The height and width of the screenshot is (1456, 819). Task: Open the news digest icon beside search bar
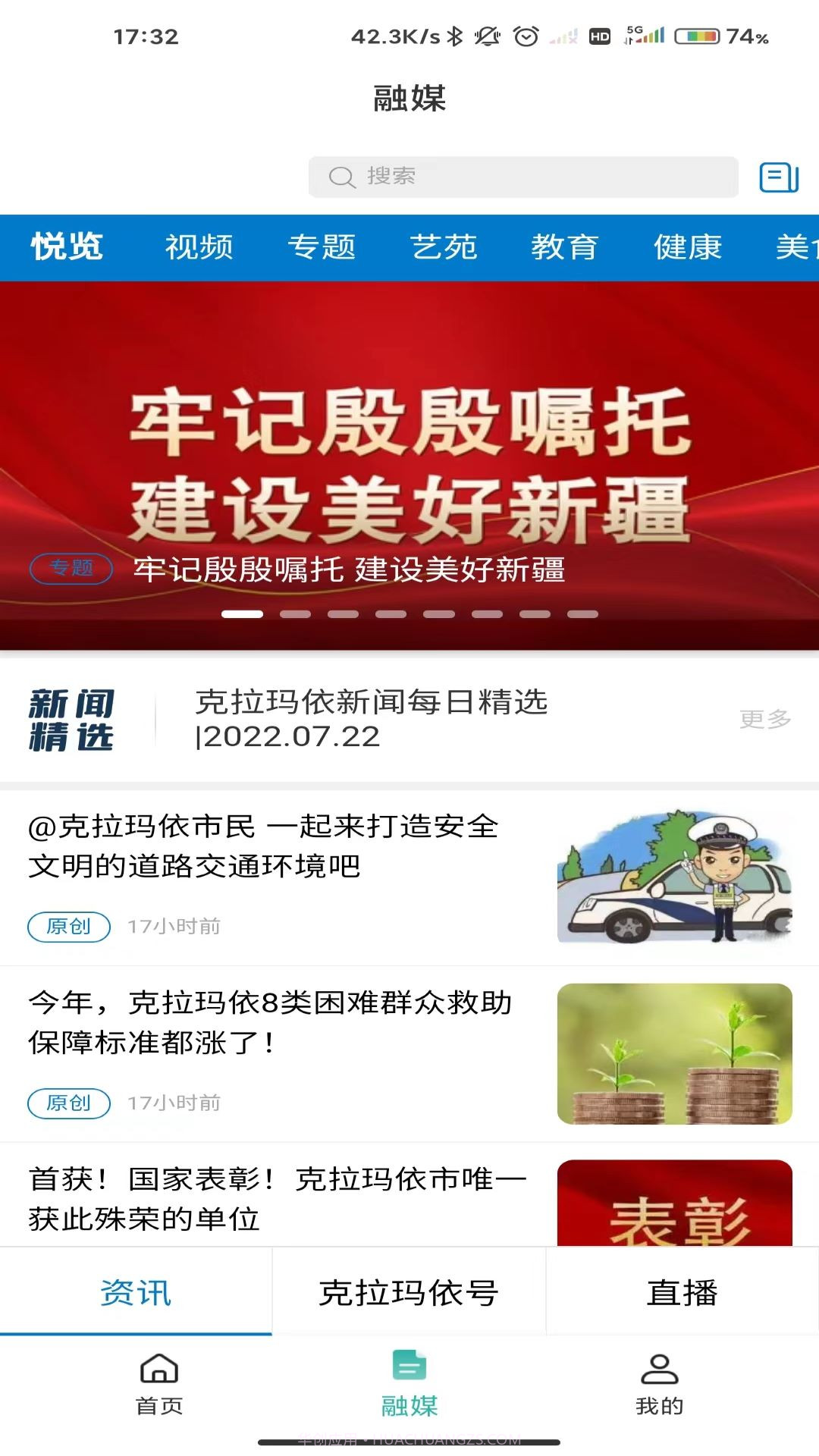tap(780, 177)
